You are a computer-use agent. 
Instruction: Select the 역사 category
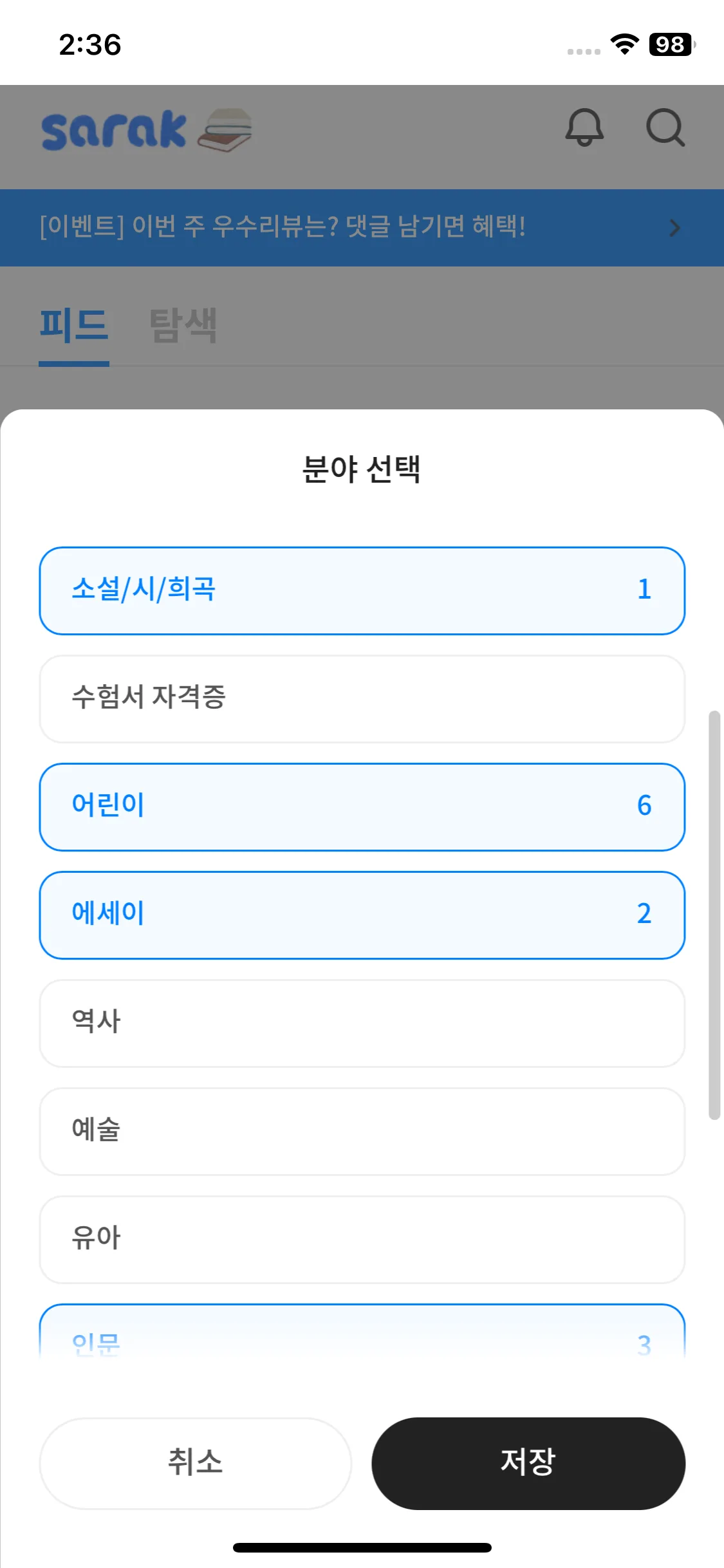point(362,1023)
